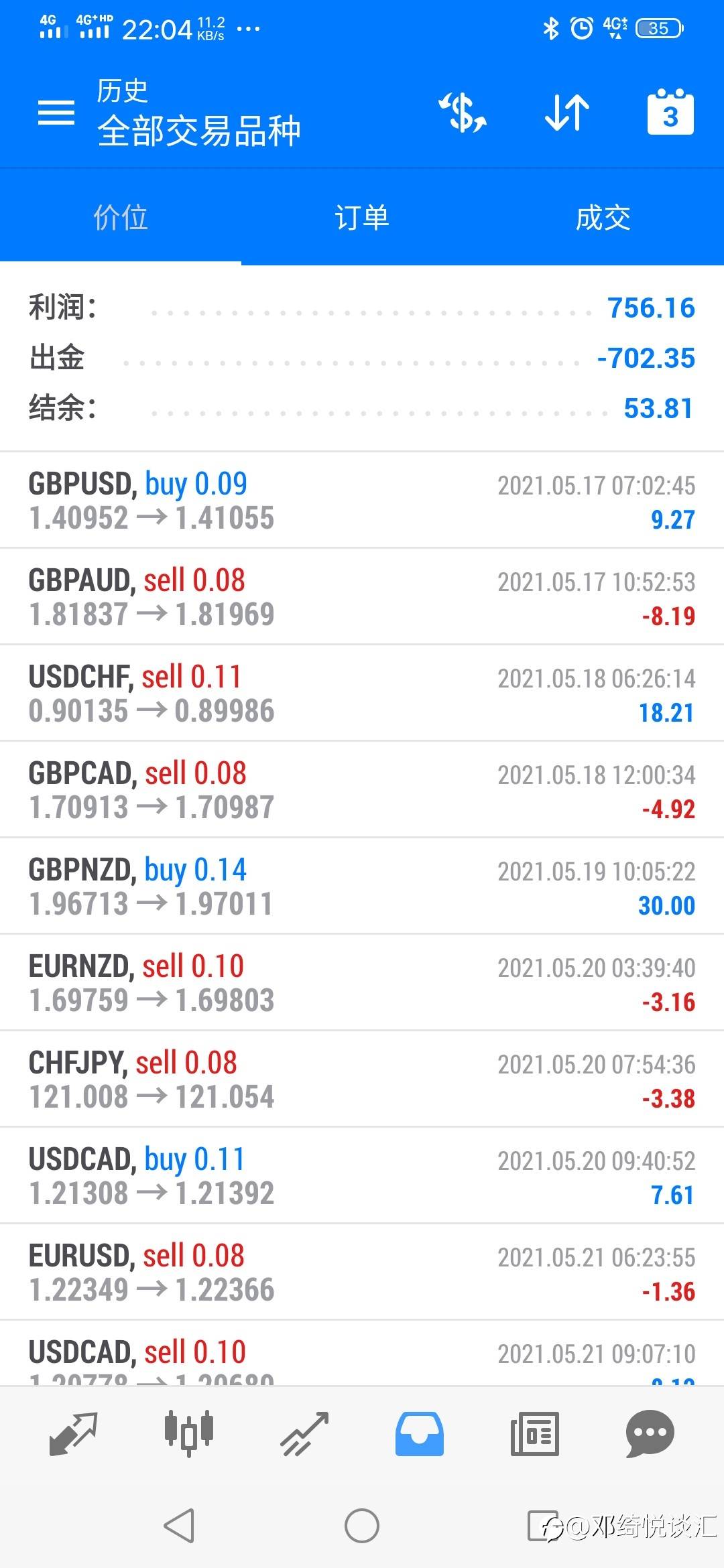Open the GBPAUD sell 0.08 trade
Screen dimensions: 724x1568
coord(362,597)
